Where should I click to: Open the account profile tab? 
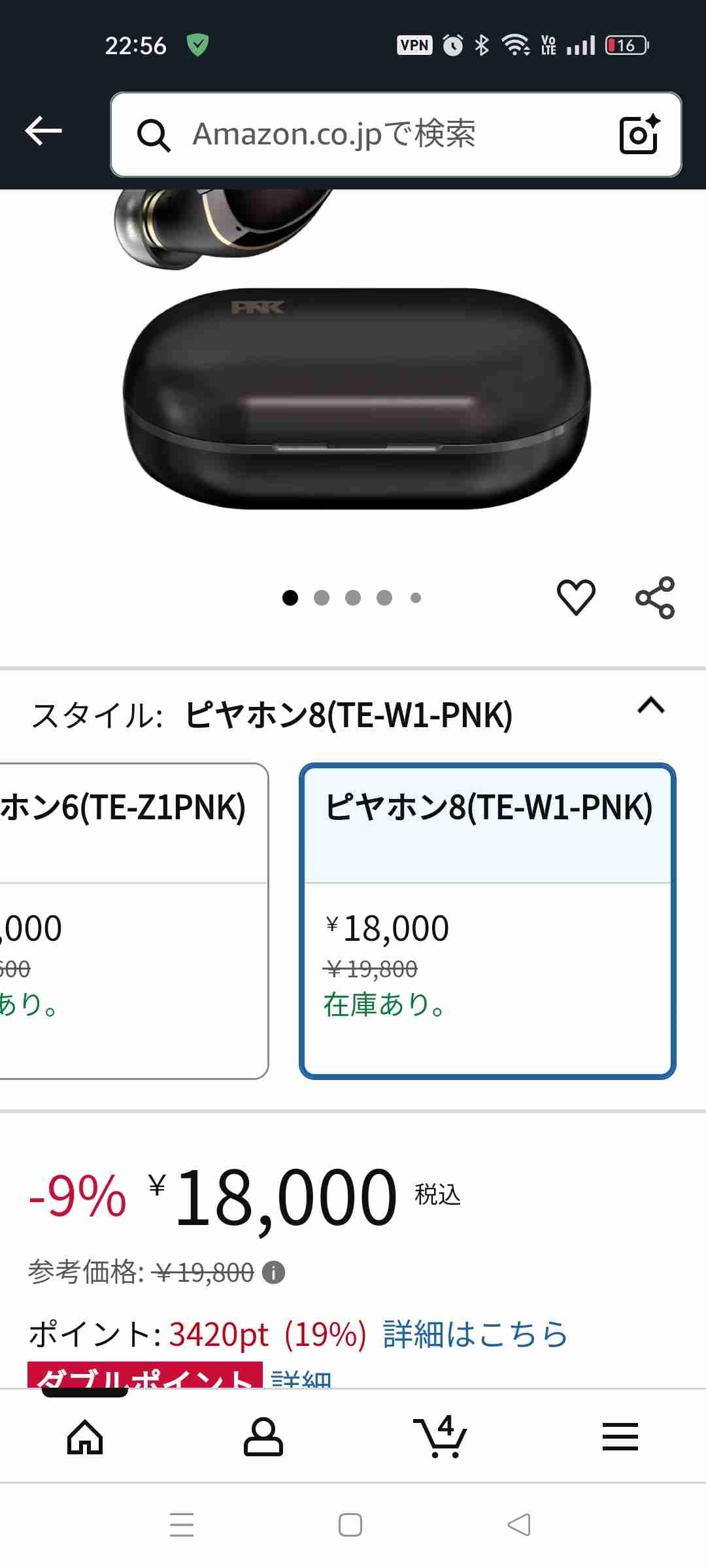(x=263, y=1437)
